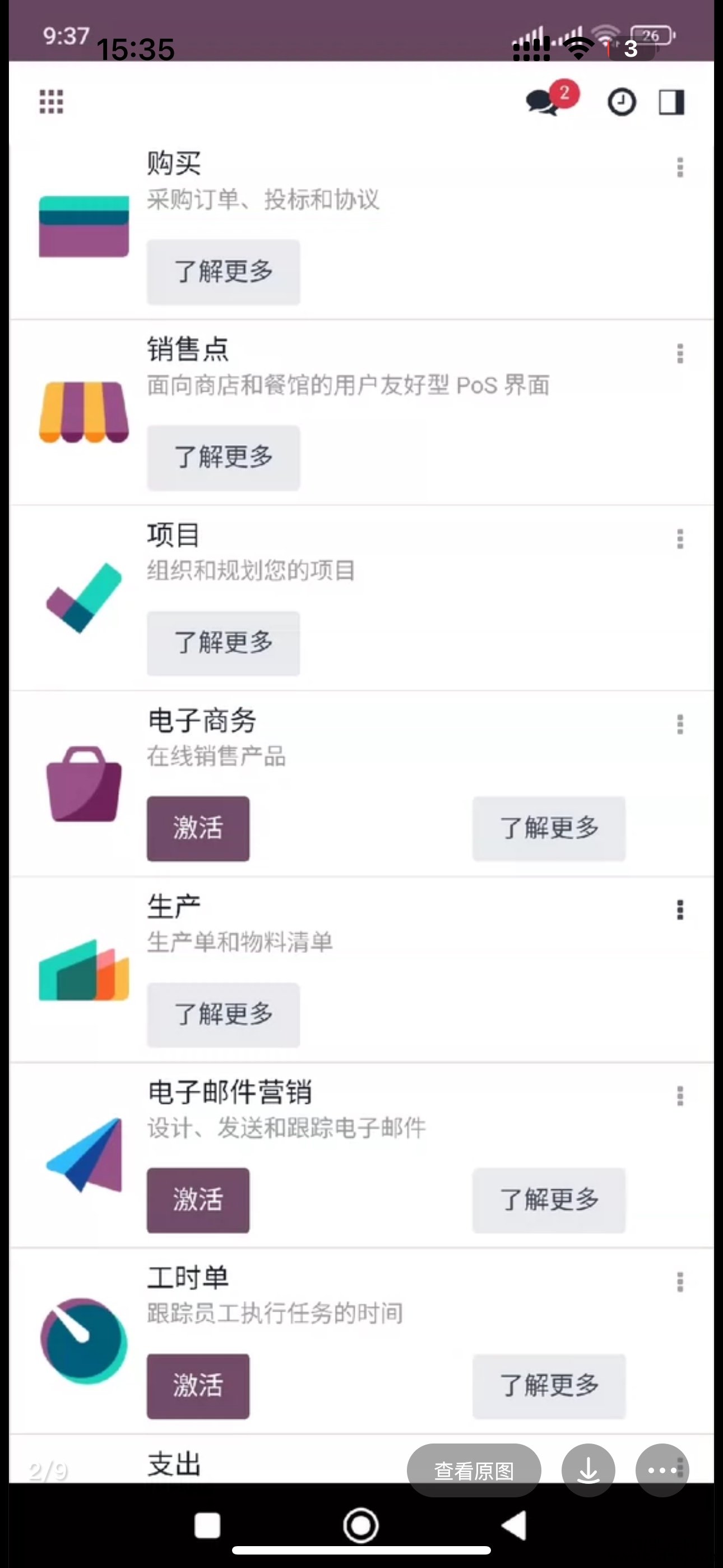Open the three-dot menu for 销售点
Viewport: 723px width, 1568px height.
click(x=680, y=353)
